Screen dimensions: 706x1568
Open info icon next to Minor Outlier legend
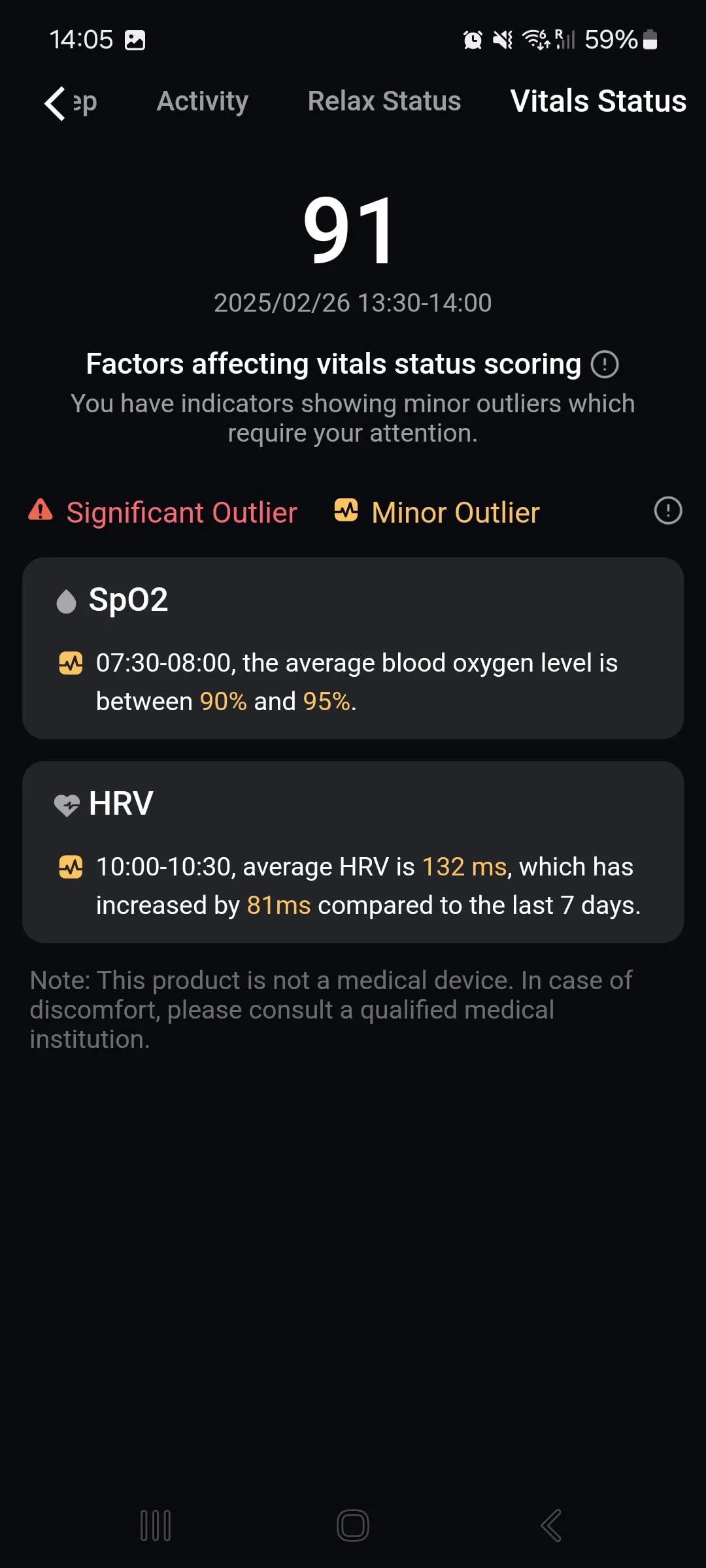click(x=667, y=511)
